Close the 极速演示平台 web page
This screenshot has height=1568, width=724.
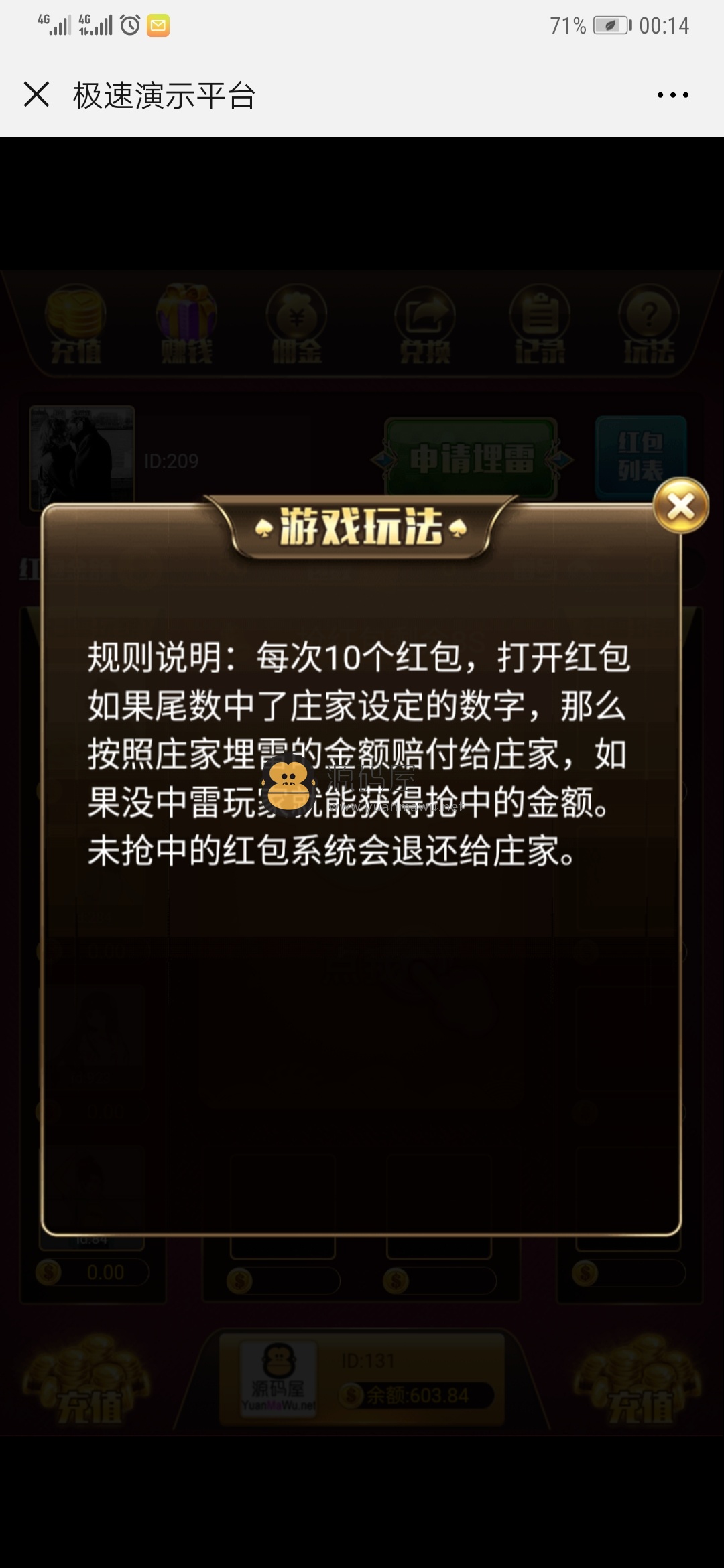pos(36,94)
